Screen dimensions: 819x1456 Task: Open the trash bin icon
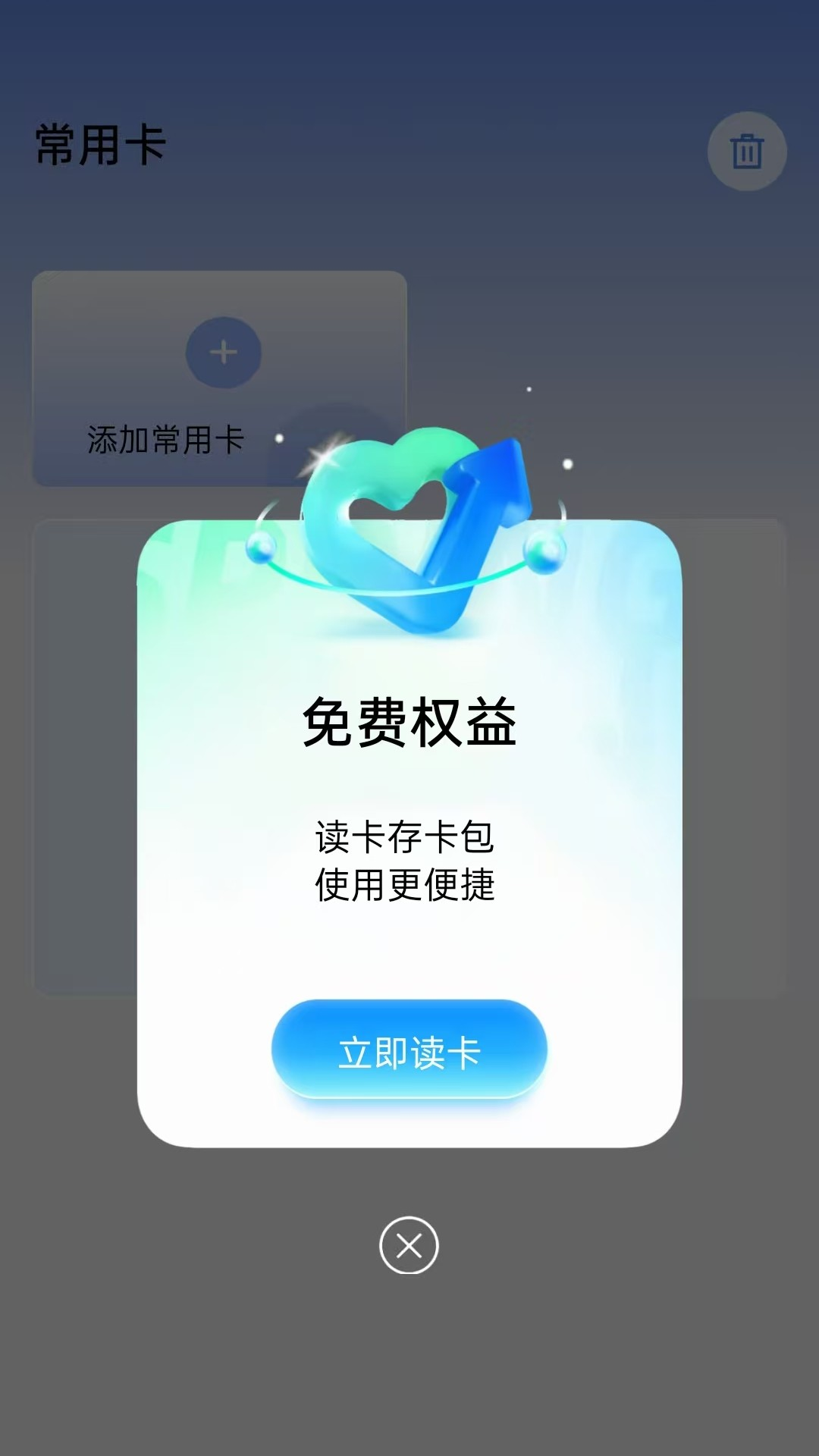(747, 152)
